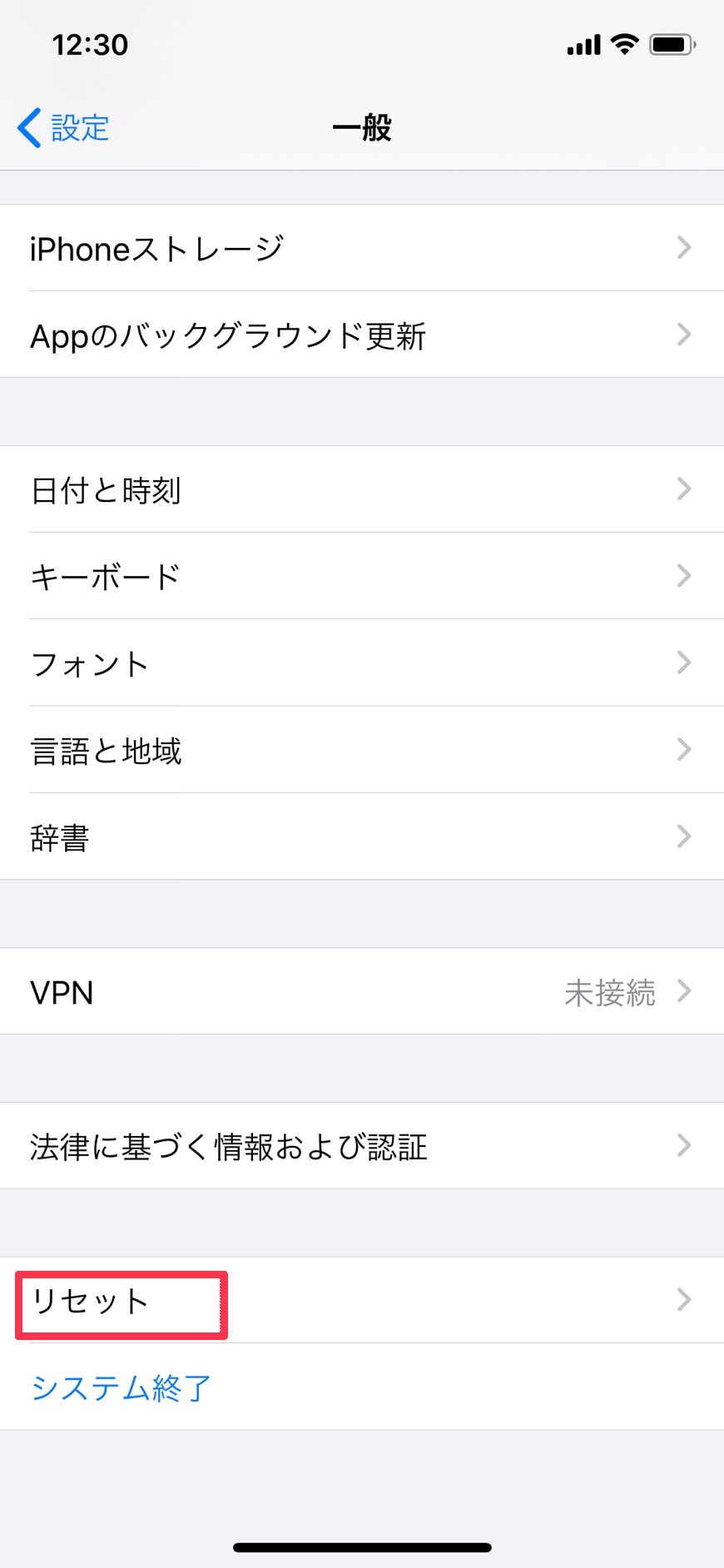Open 法律に基づく情報および認証
This screenshot has height=1568, width=724.
(361, 1146)
